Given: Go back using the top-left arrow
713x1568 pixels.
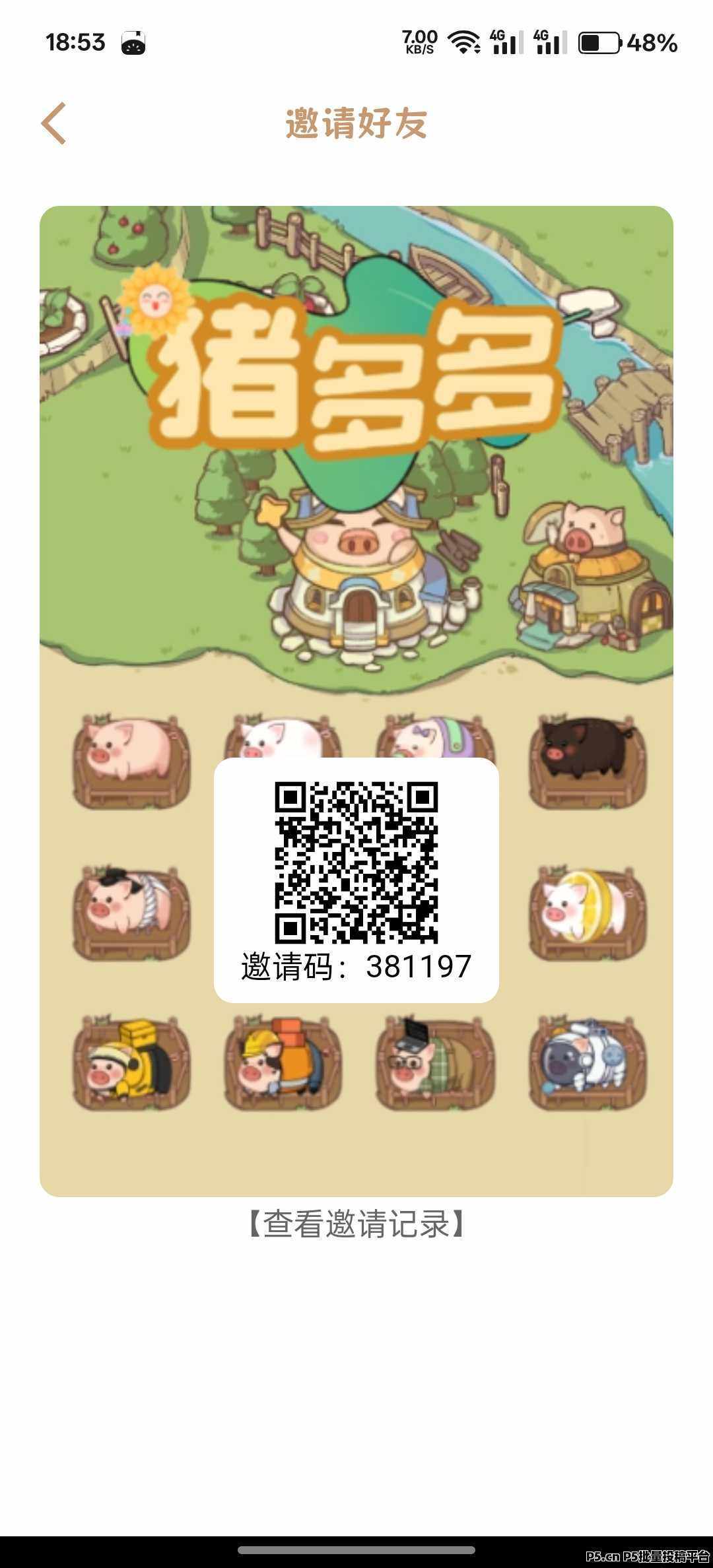Looking at the screenshot, I should [x=54, y=123].
